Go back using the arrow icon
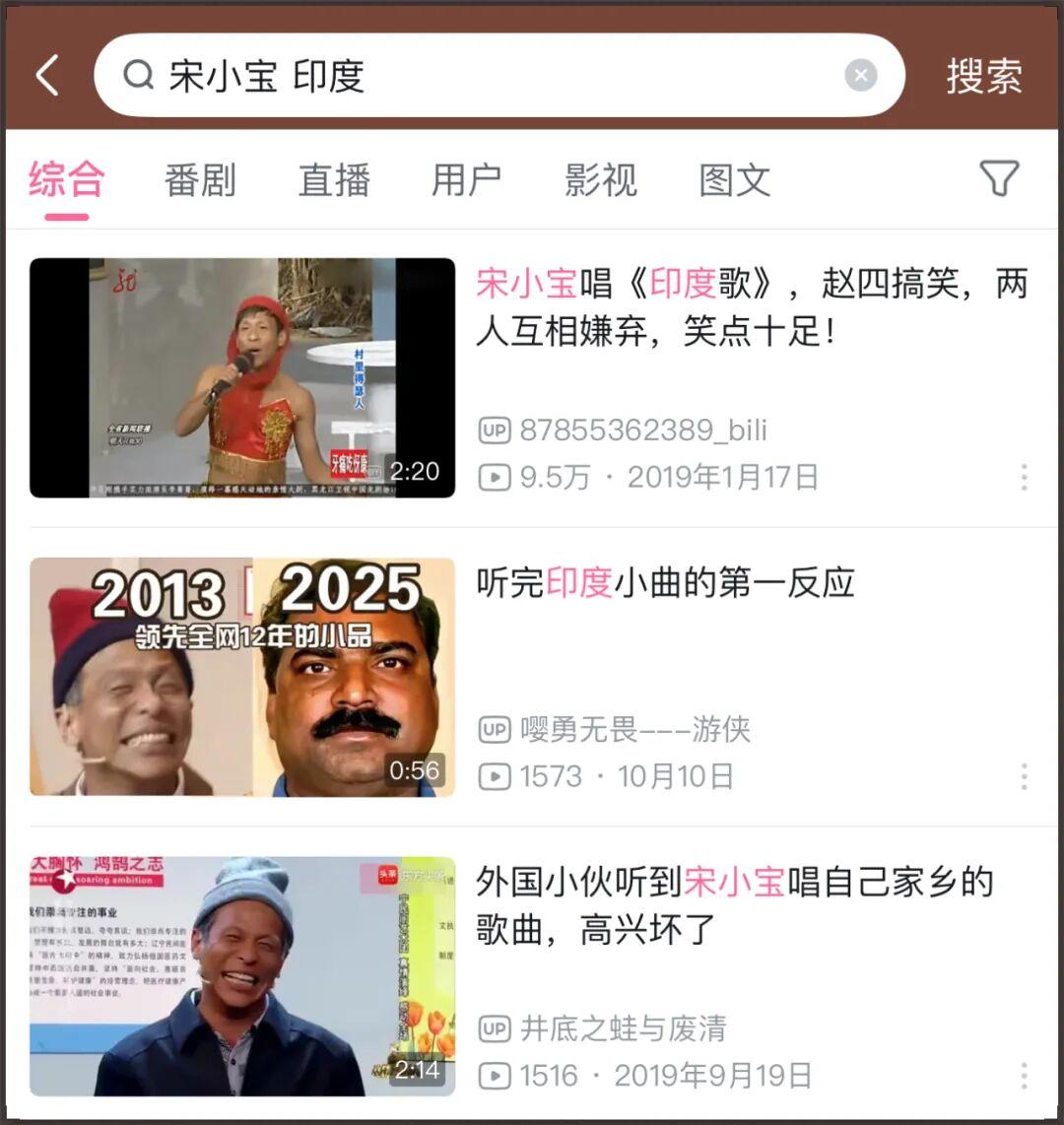 [x=47, y=76]
